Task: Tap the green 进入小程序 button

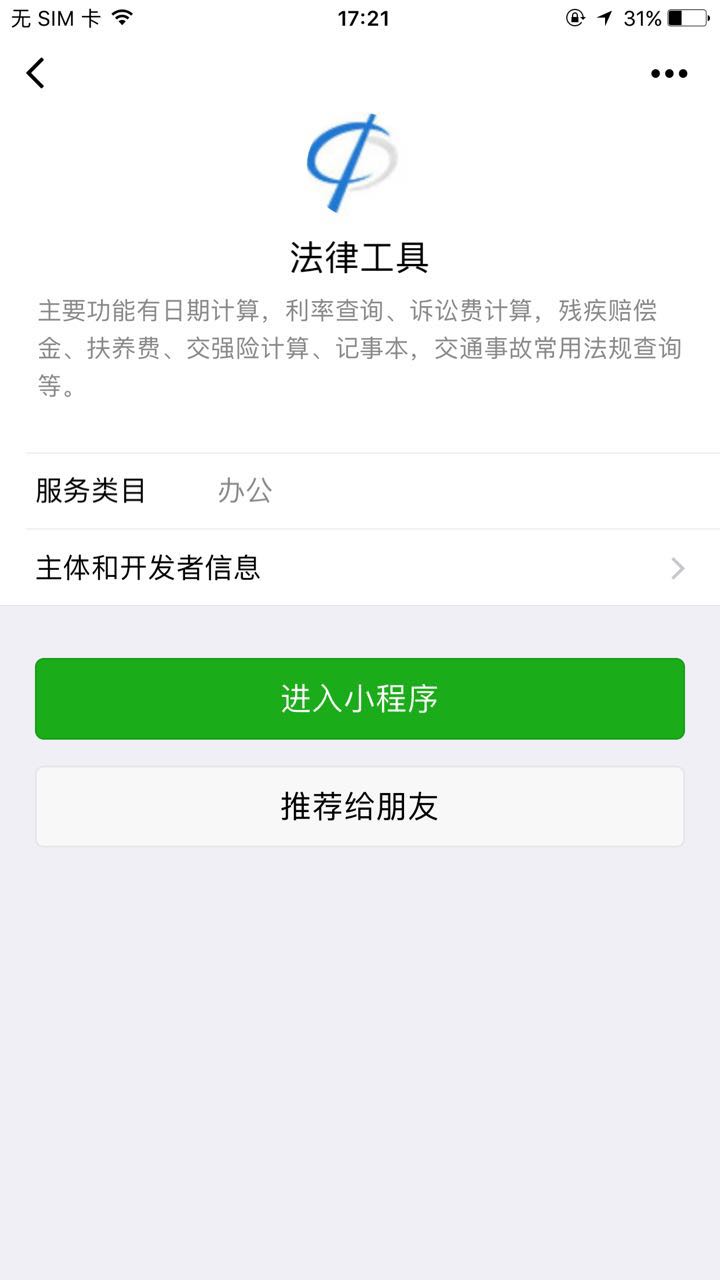Action: point(360,699)
